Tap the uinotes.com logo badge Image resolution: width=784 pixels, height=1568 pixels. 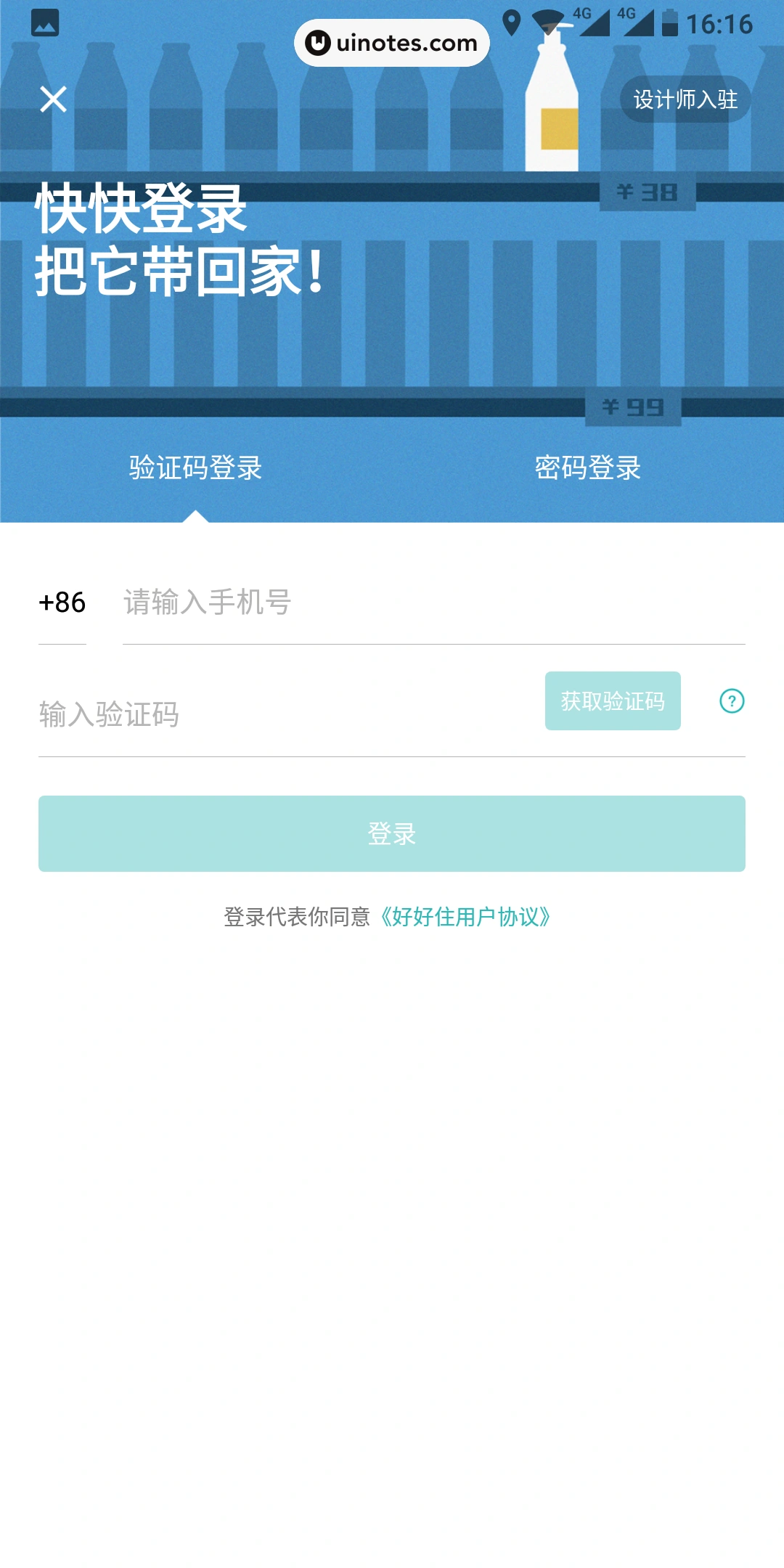tap(393, 42)
